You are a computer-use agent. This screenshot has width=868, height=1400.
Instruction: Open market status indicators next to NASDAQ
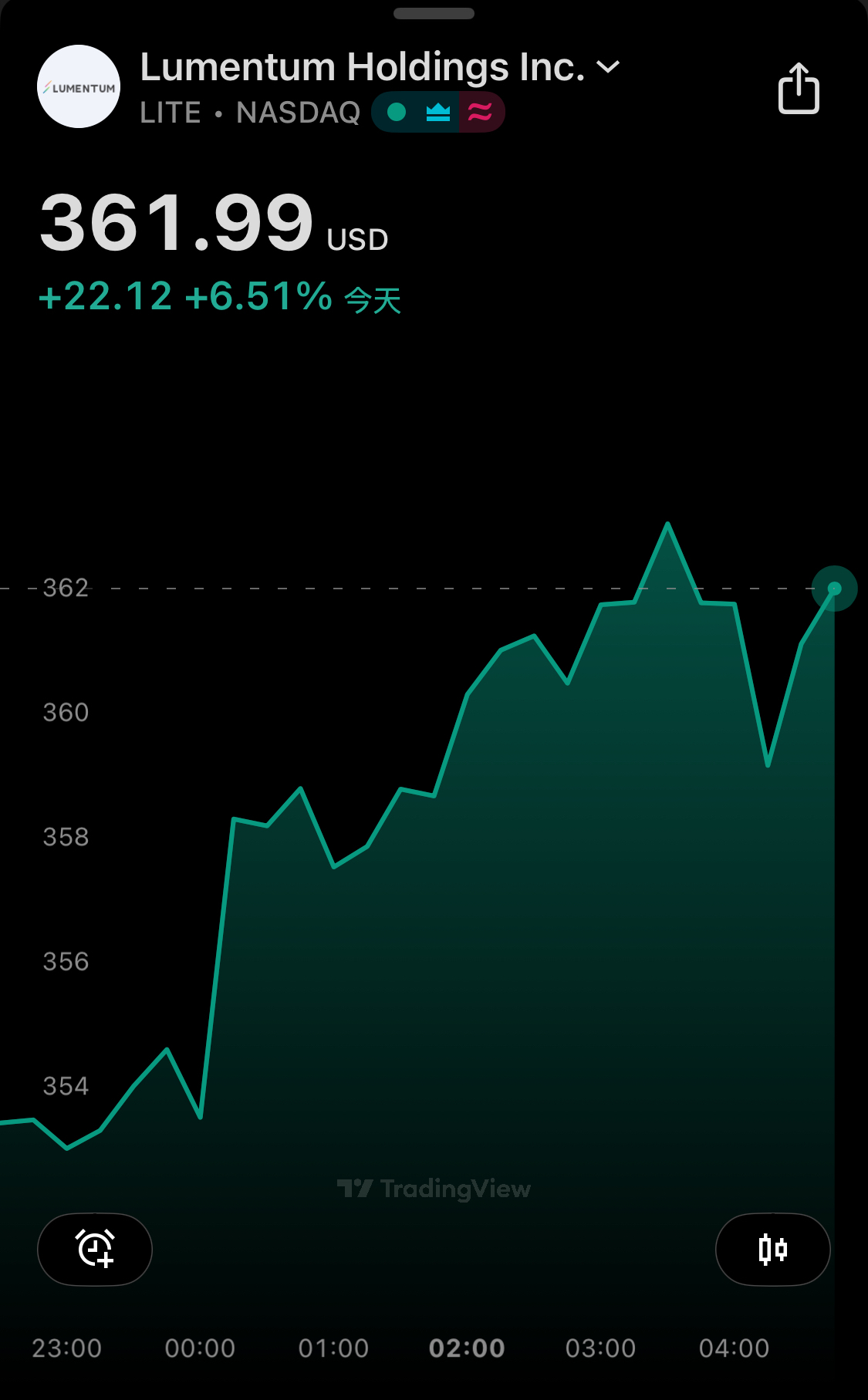(437, 113)
